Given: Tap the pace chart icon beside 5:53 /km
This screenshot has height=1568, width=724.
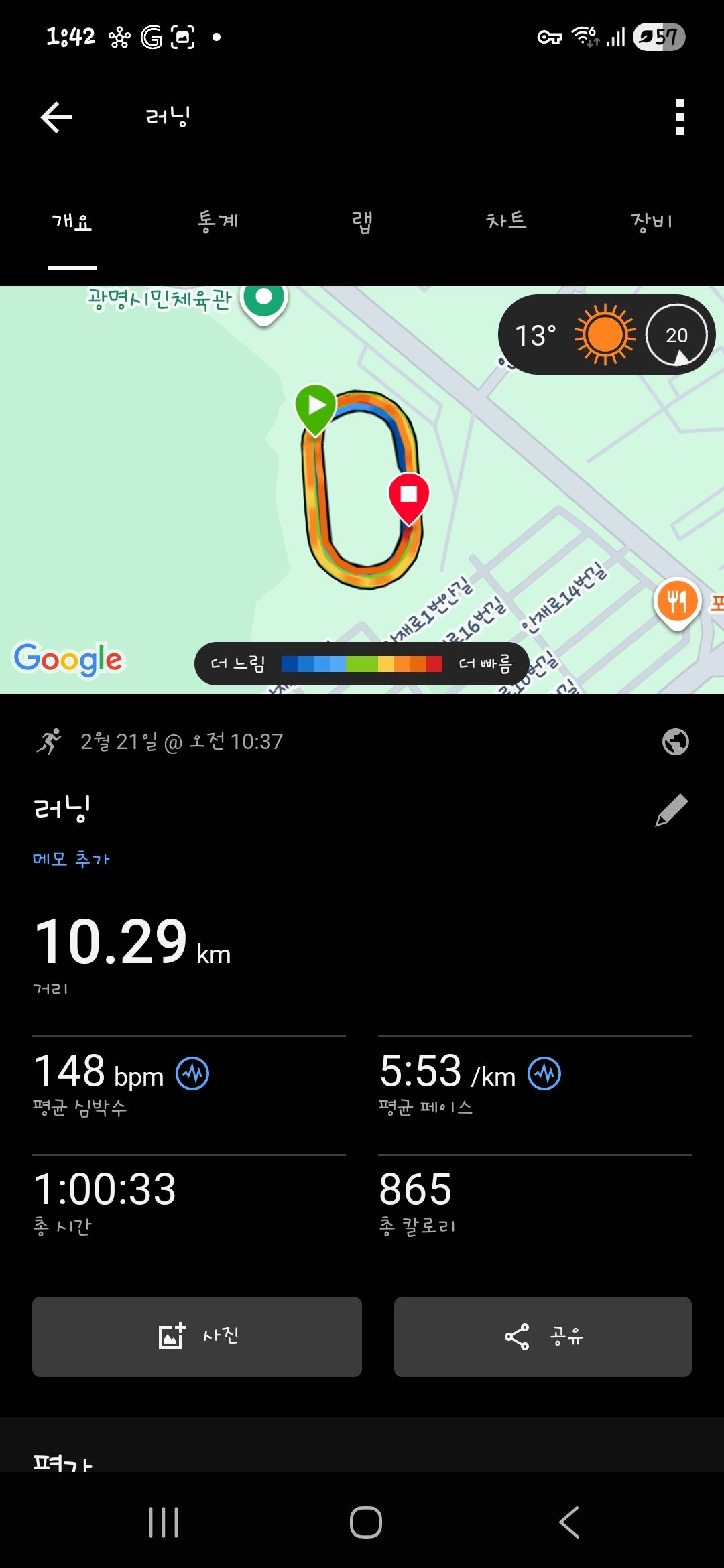Looking at the screenshot, I should click(546, 1072).
